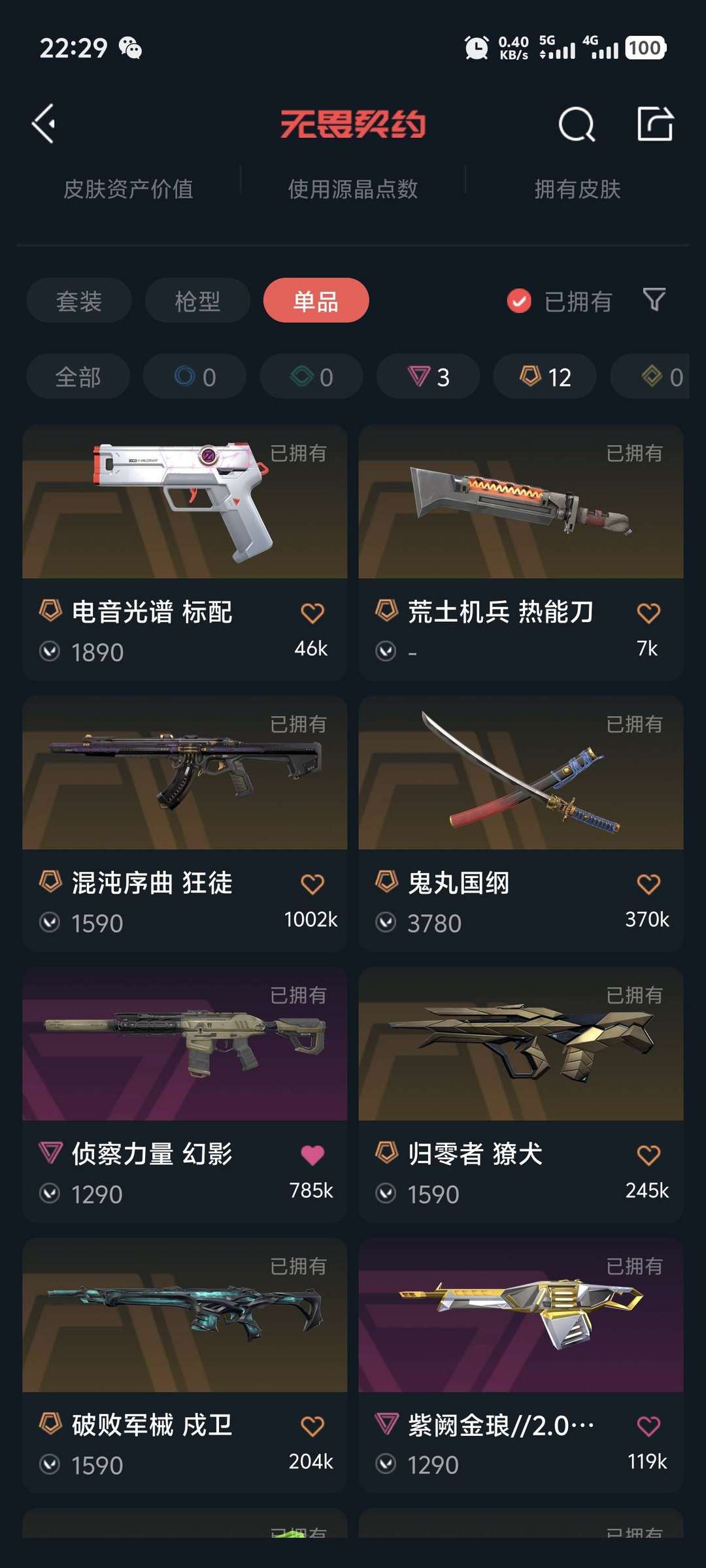This screenshot has width=706, height=1568.
Task: Switch to the 套装 chip
Action: click(79, 301)
